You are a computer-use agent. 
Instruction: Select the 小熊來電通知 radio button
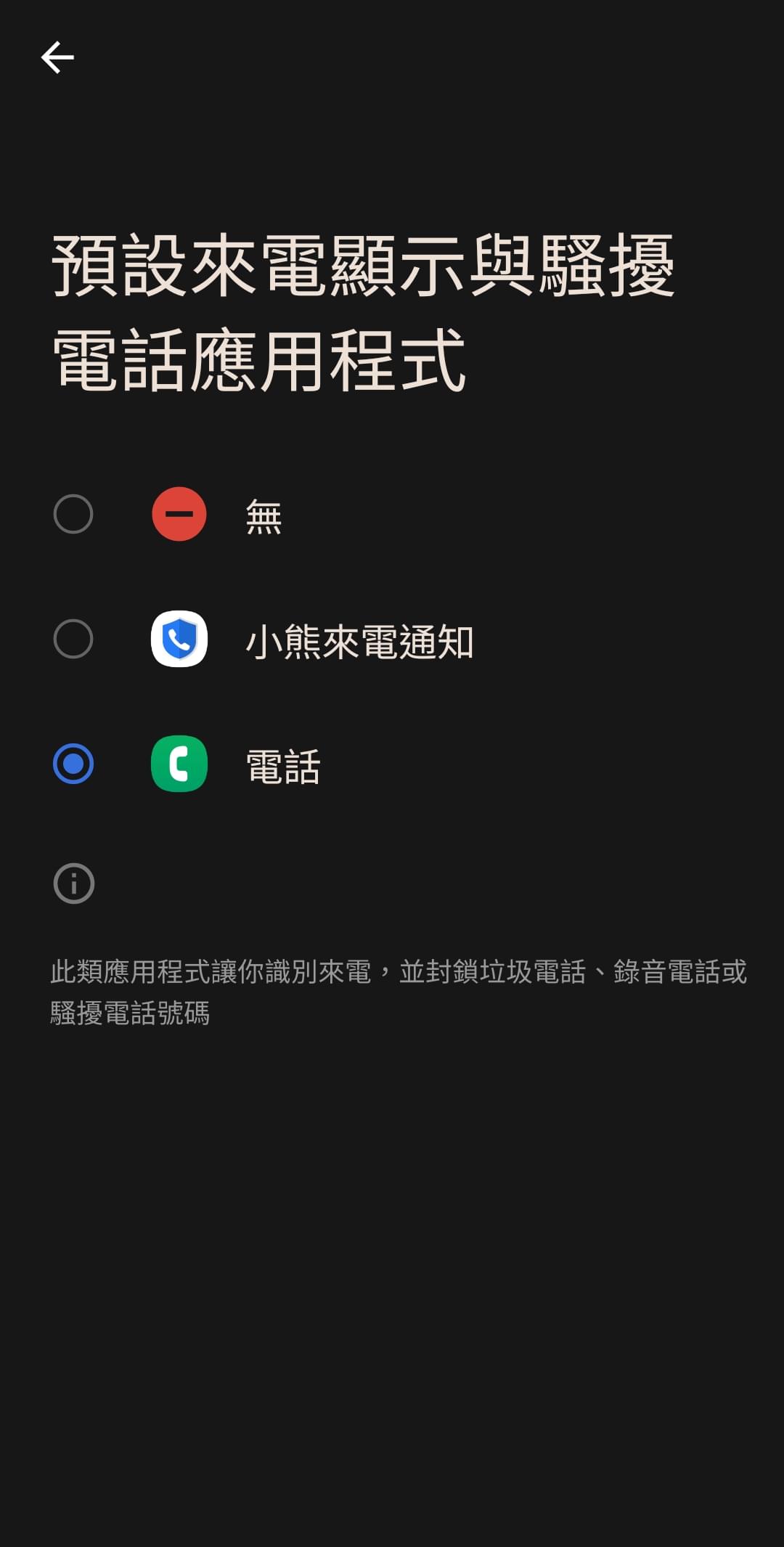[x=73, y=640]
